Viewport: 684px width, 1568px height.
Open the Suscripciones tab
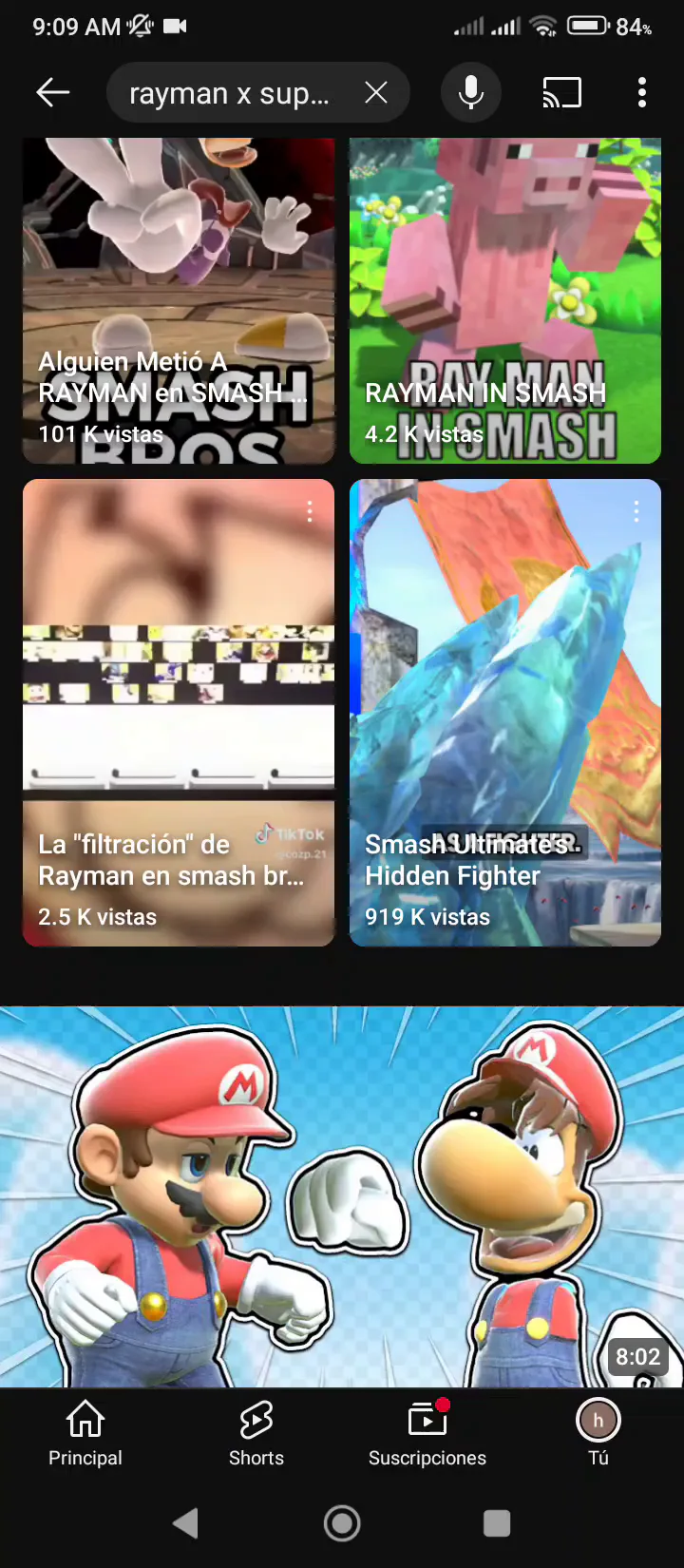point(427,1435)
